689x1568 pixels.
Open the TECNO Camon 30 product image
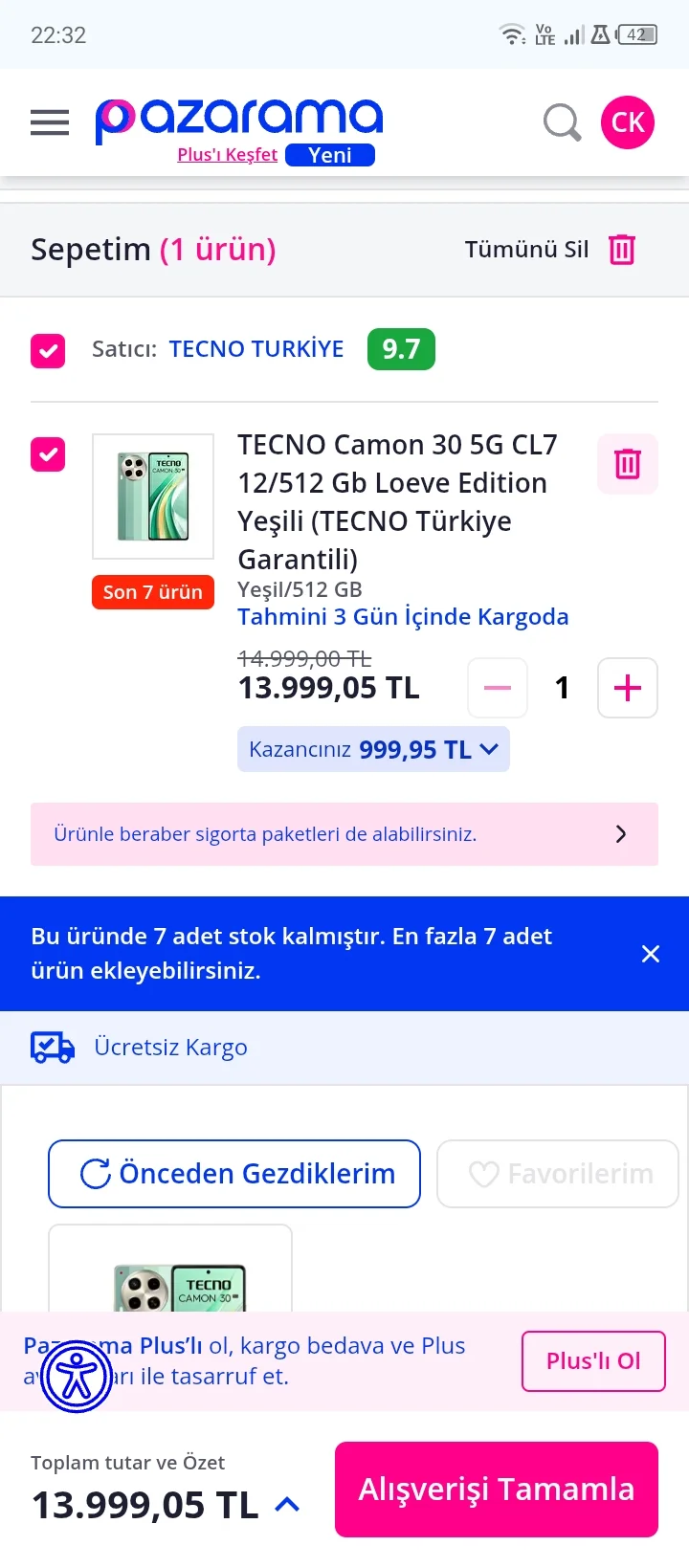point(153,497)
